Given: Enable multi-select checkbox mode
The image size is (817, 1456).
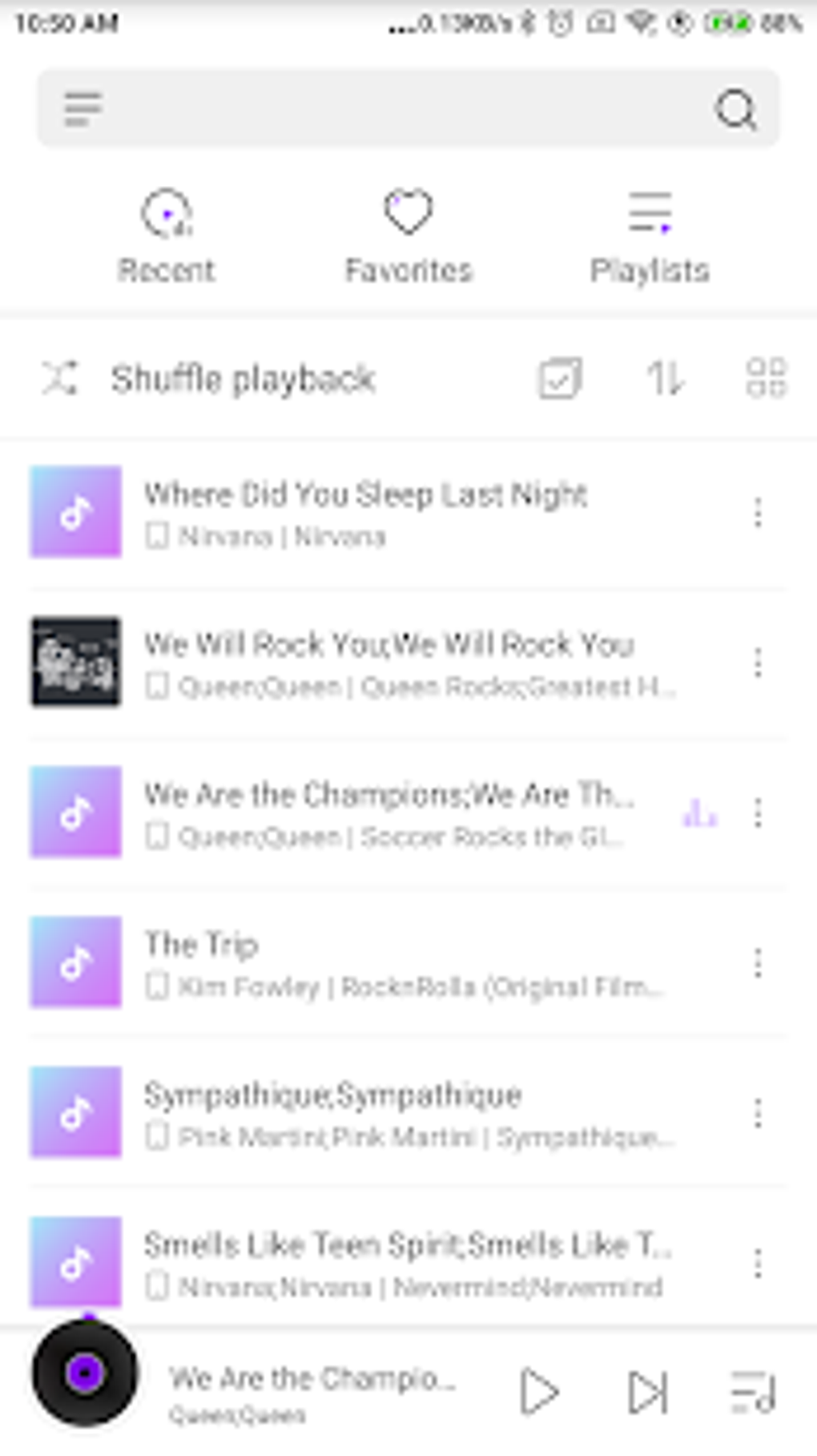Looking at the screenshot, I should point(559,378).
